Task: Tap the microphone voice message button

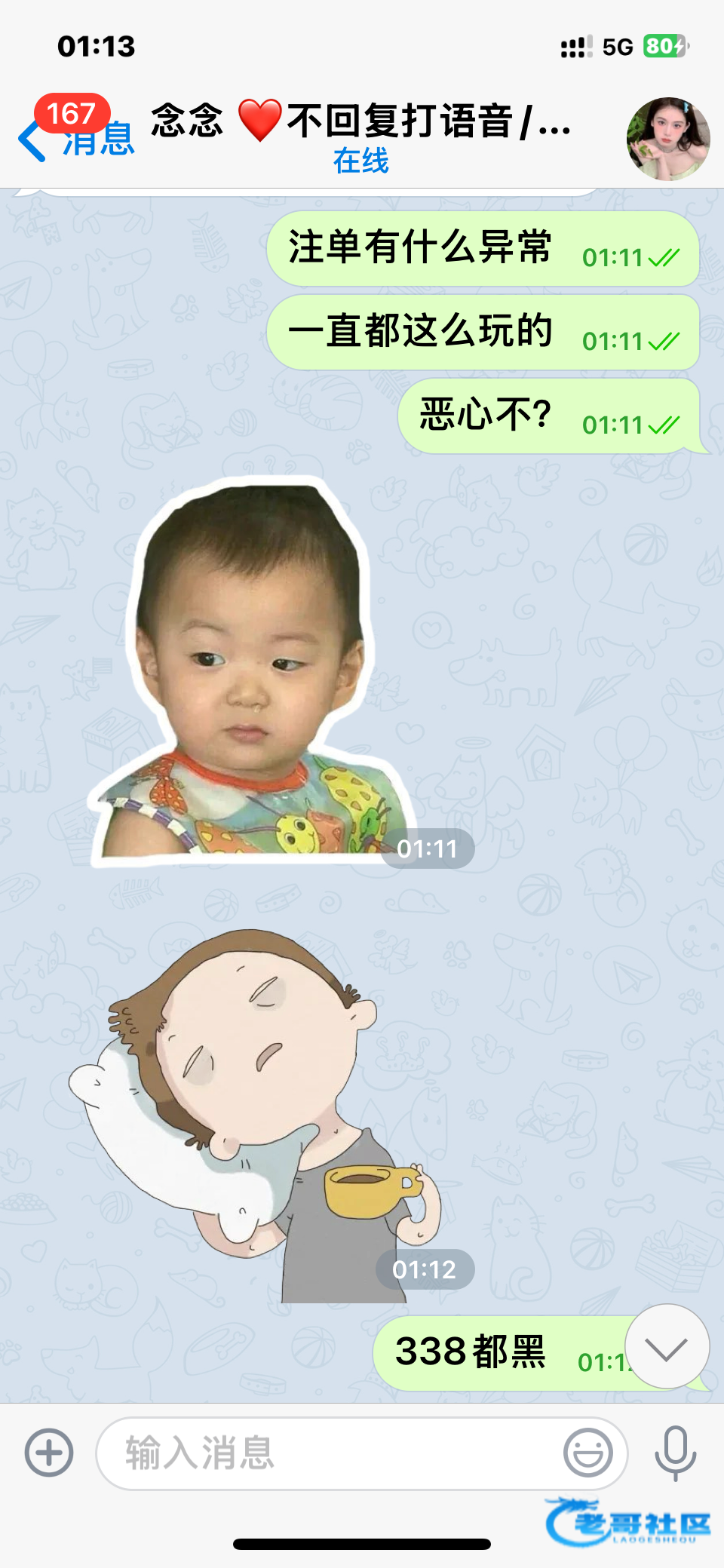Action: [x=675, y=1452]
